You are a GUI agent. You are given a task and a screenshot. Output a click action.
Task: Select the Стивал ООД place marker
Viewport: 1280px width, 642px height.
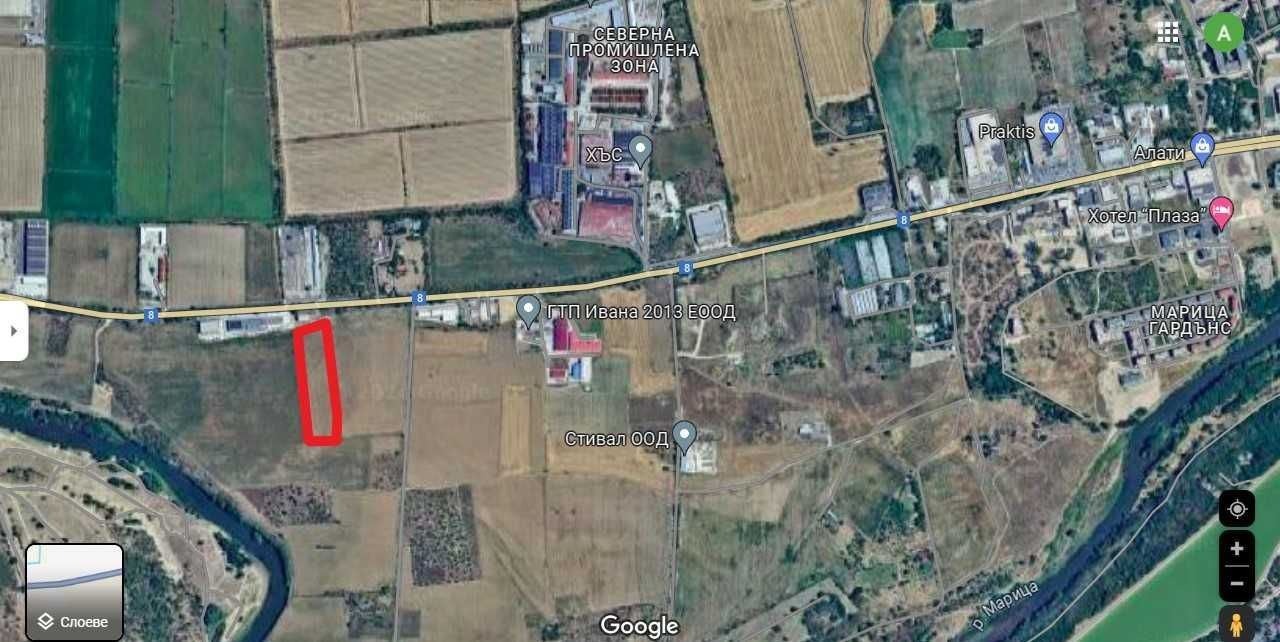click(x=684, y=435)
